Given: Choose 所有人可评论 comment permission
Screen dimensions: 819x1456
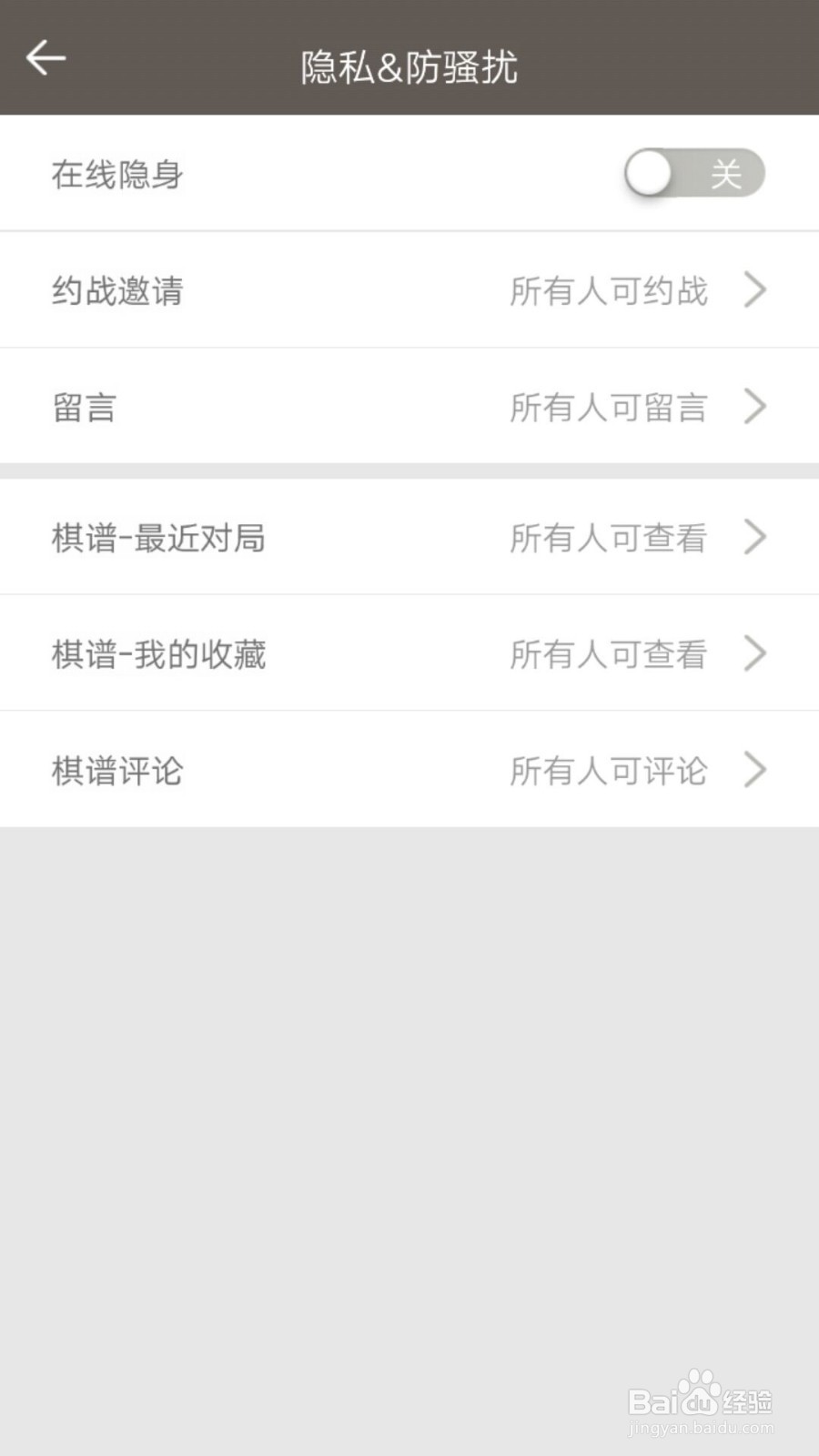Looking at the screenshot, I should [x=609, y=771].
